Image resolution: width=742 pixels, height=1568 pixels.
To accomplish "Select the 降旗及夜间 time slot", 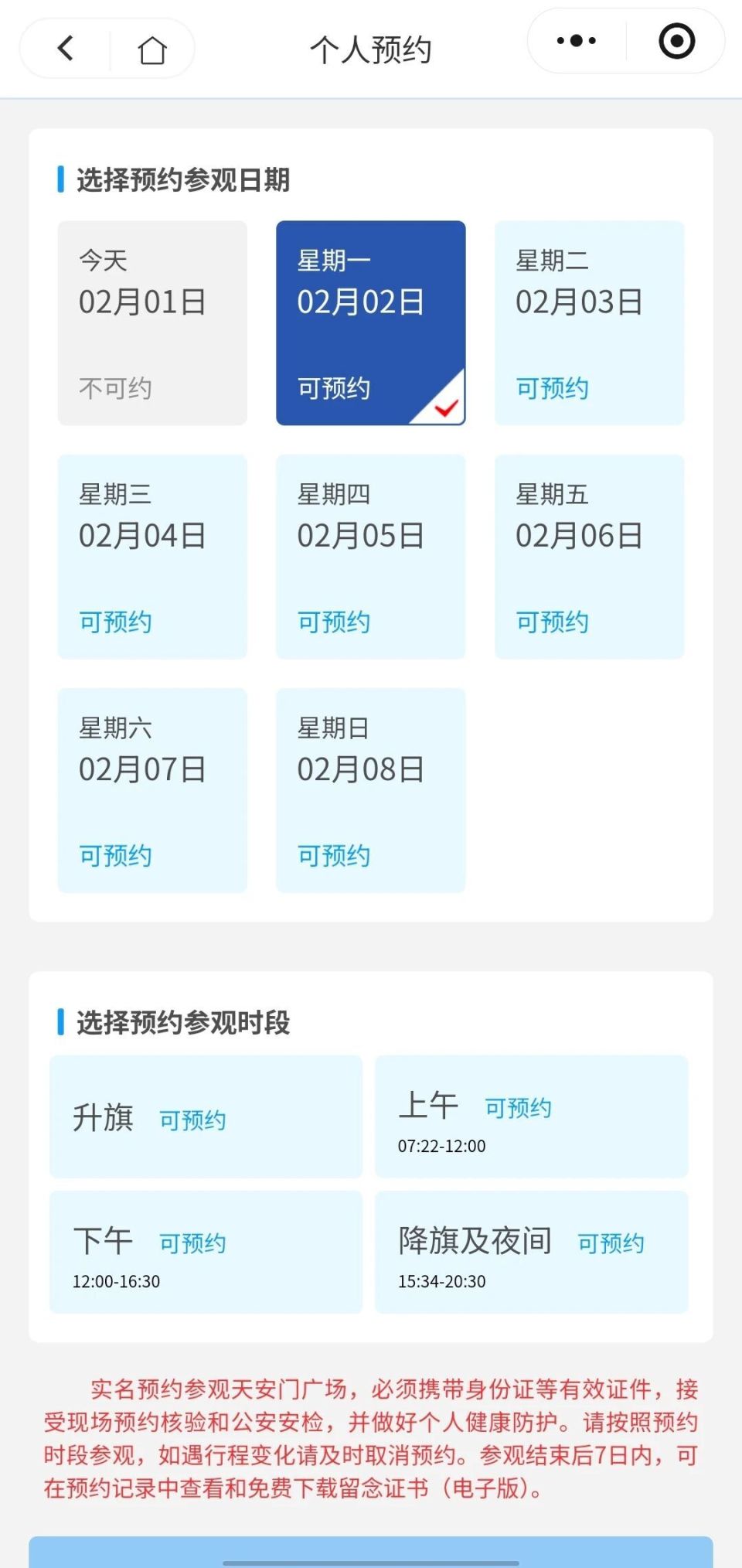I will [532, 1253].
